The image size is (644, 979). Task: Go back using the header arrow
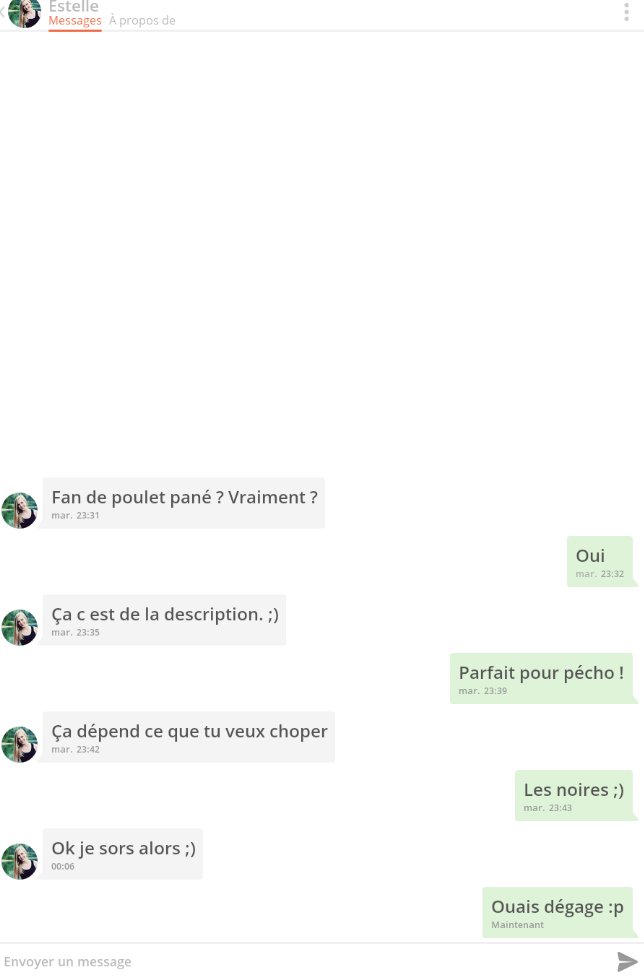coord(3,12)
